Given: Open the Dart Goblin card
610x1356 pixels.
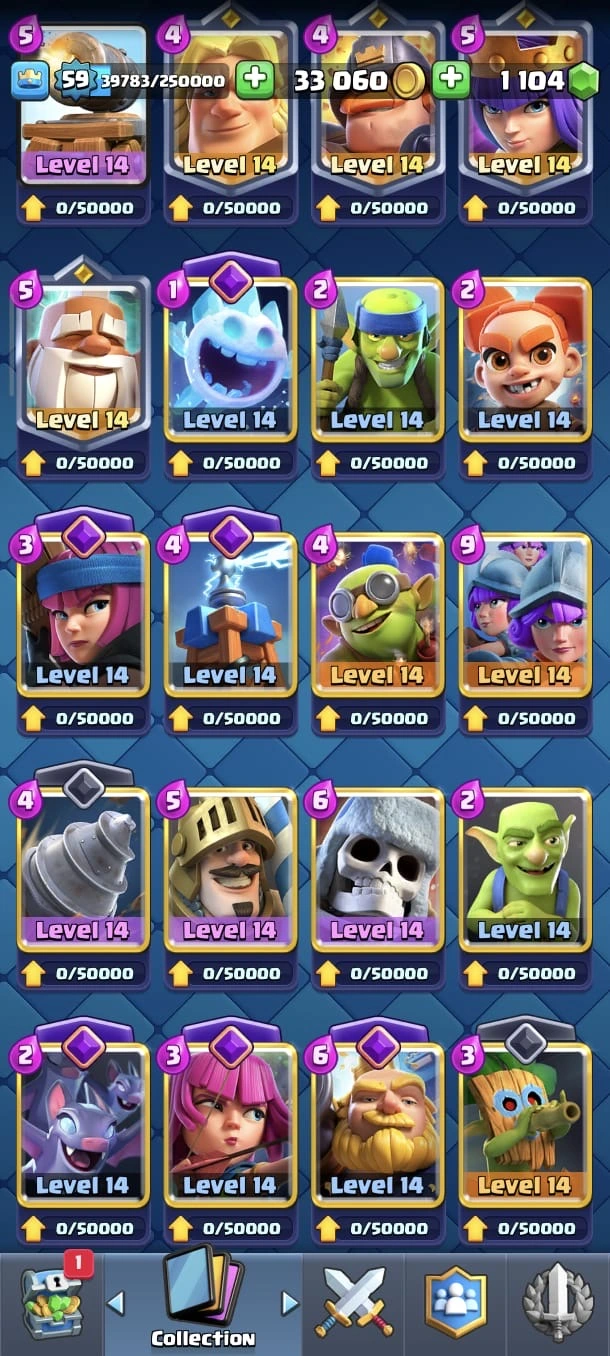Looking at the screenshot, I should pos(524,1125).
